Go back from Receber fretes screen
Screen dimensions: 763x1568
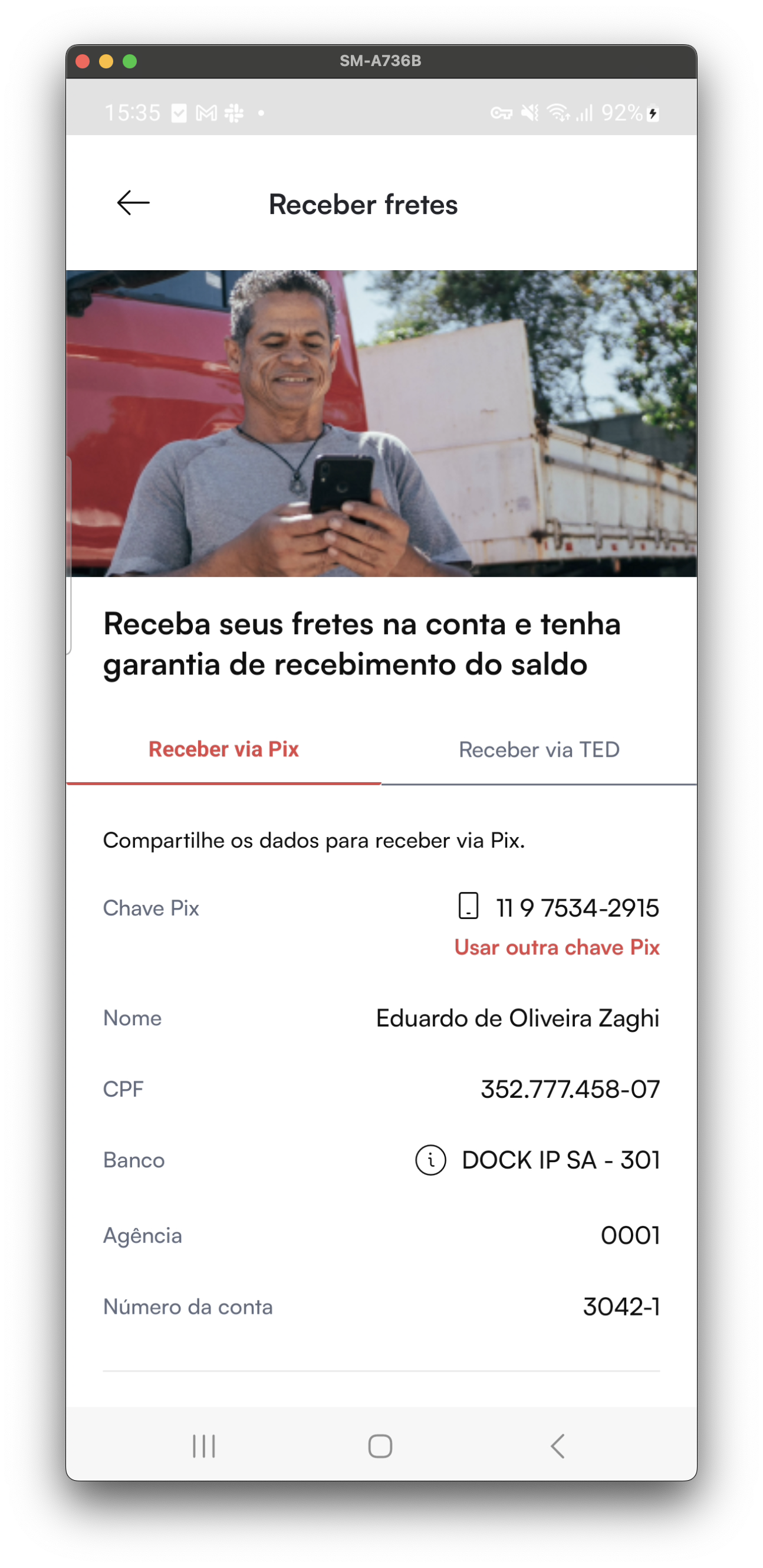click(x=133, y=204)
